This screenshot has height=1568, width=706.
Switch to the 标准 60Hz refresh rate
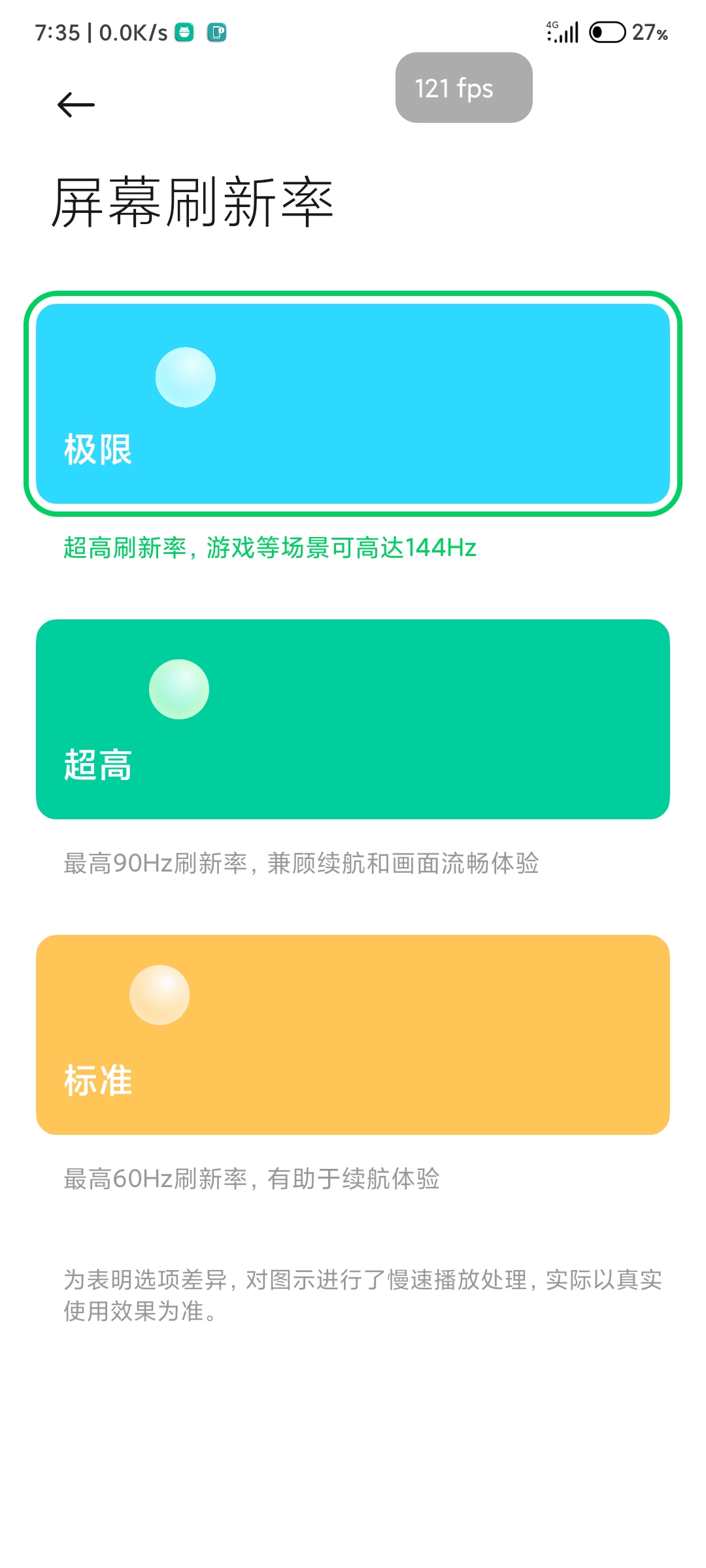[x=353, y=1035]
